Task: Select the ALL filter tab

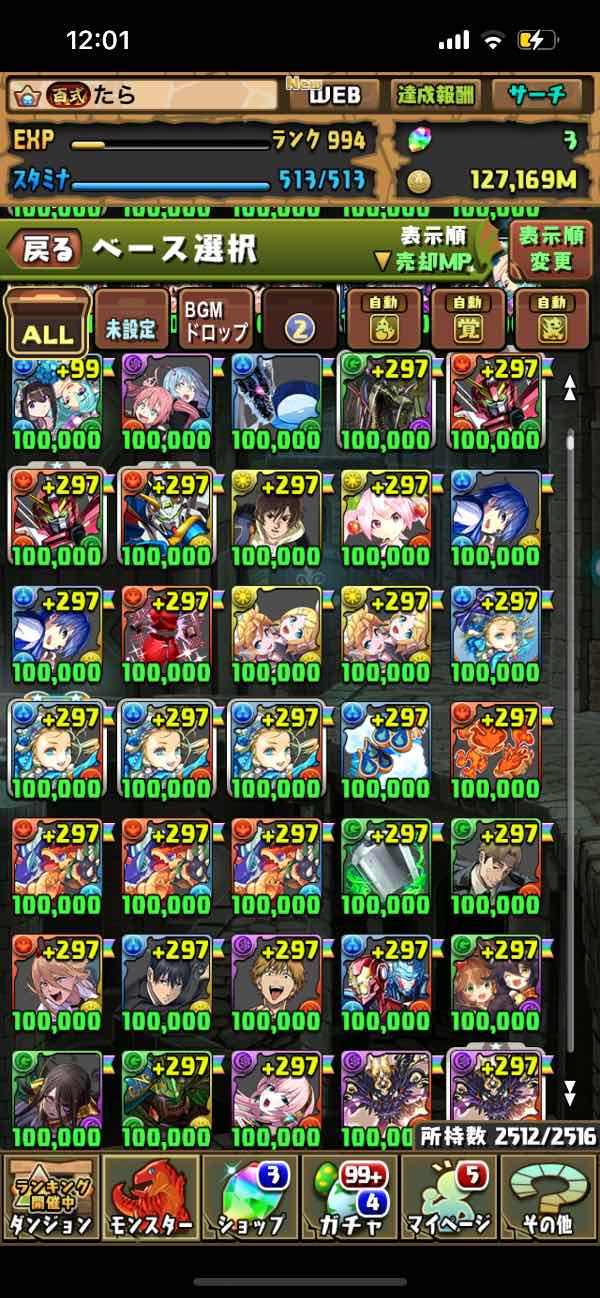Action: [47, 323]
